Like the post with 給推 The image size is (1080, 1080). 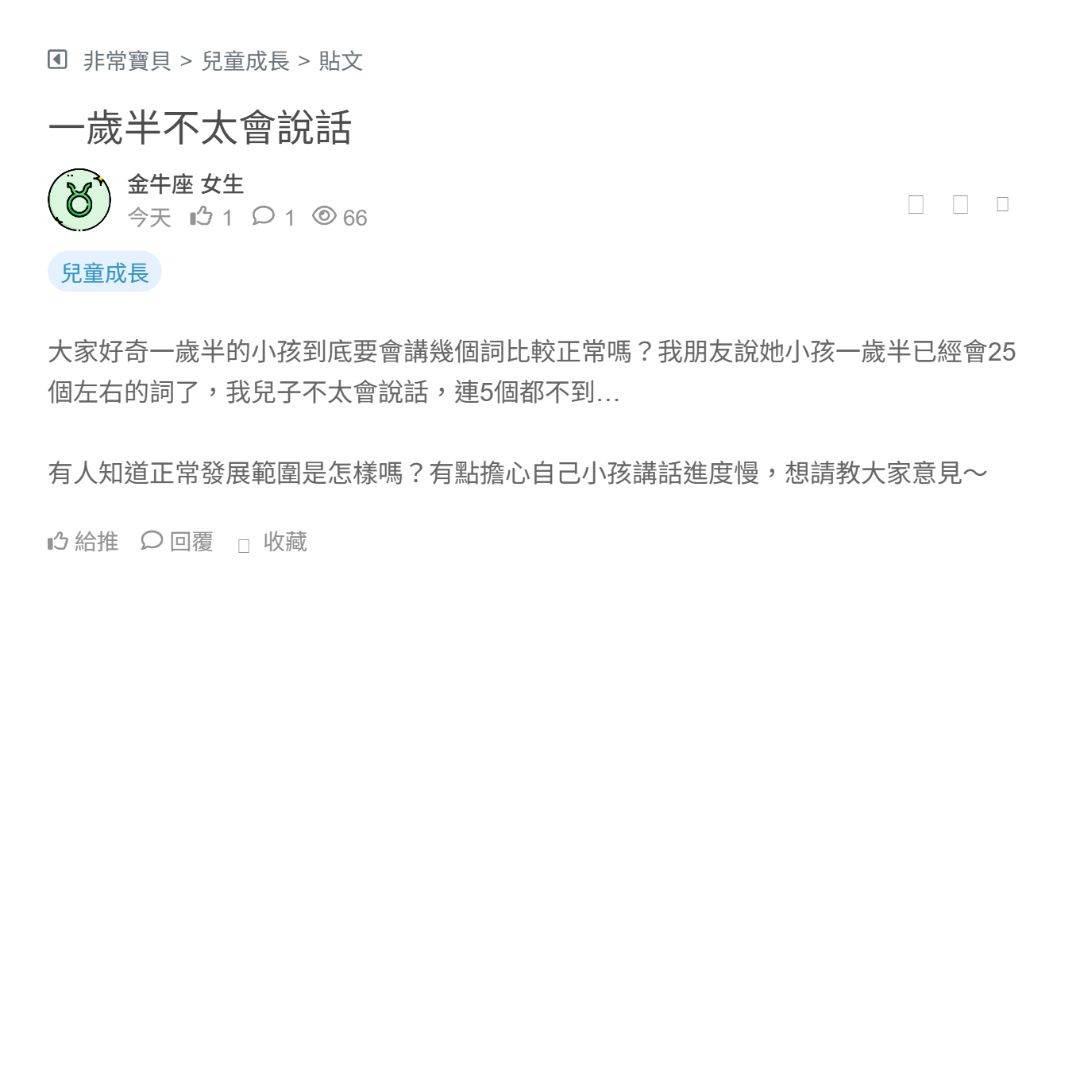click(83, 542)
